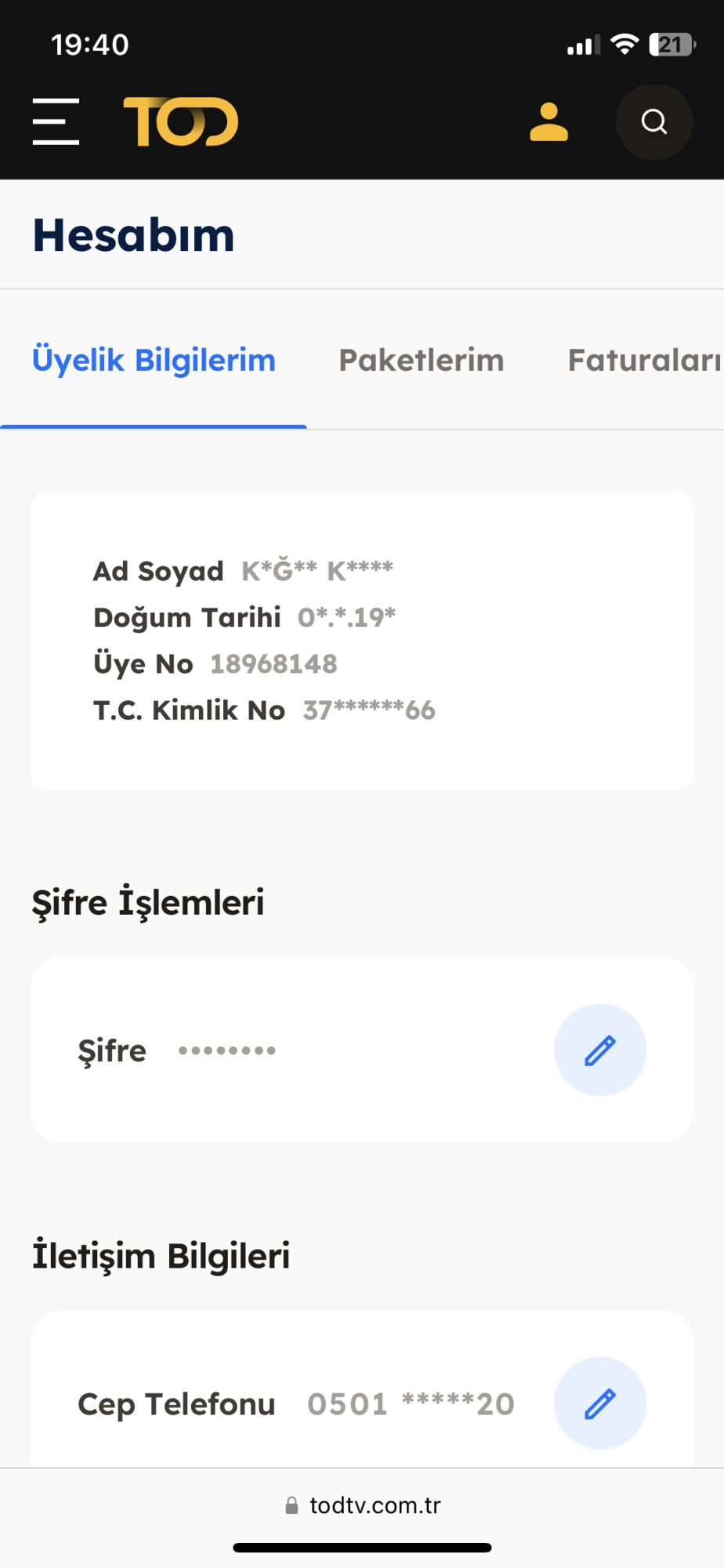Tap the TOD logo
The image size is (724, 1568).
(x=180, y=122)
